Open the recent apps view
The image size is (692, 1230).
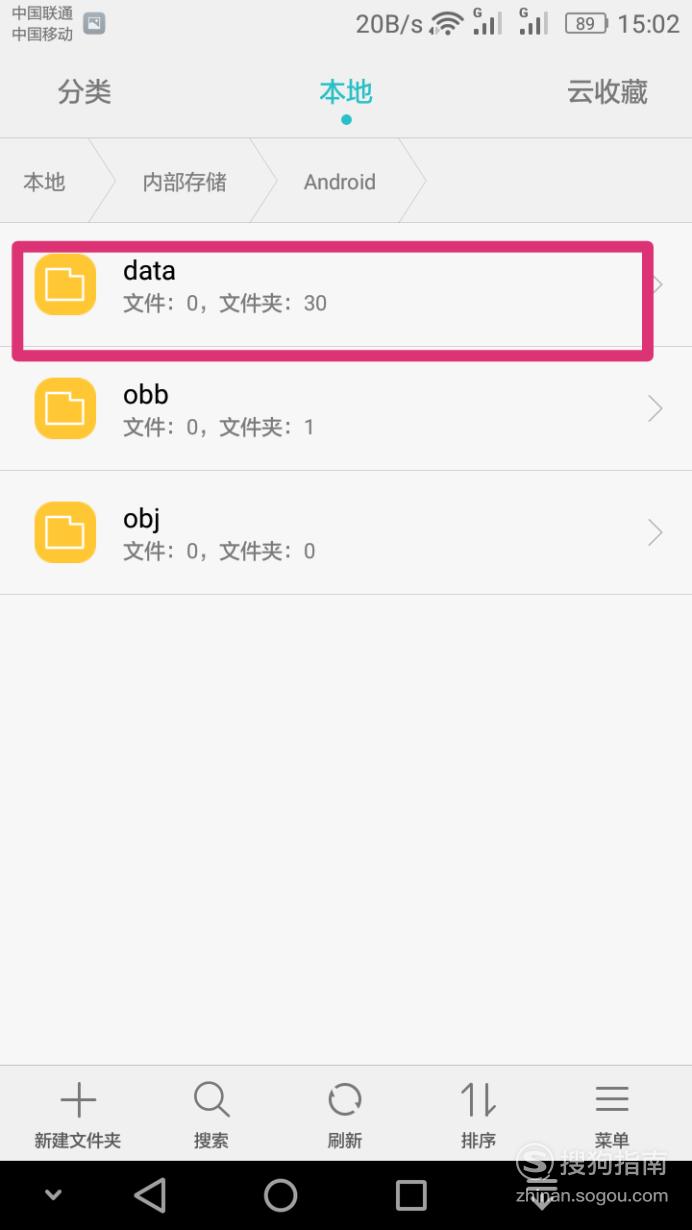411,1195
